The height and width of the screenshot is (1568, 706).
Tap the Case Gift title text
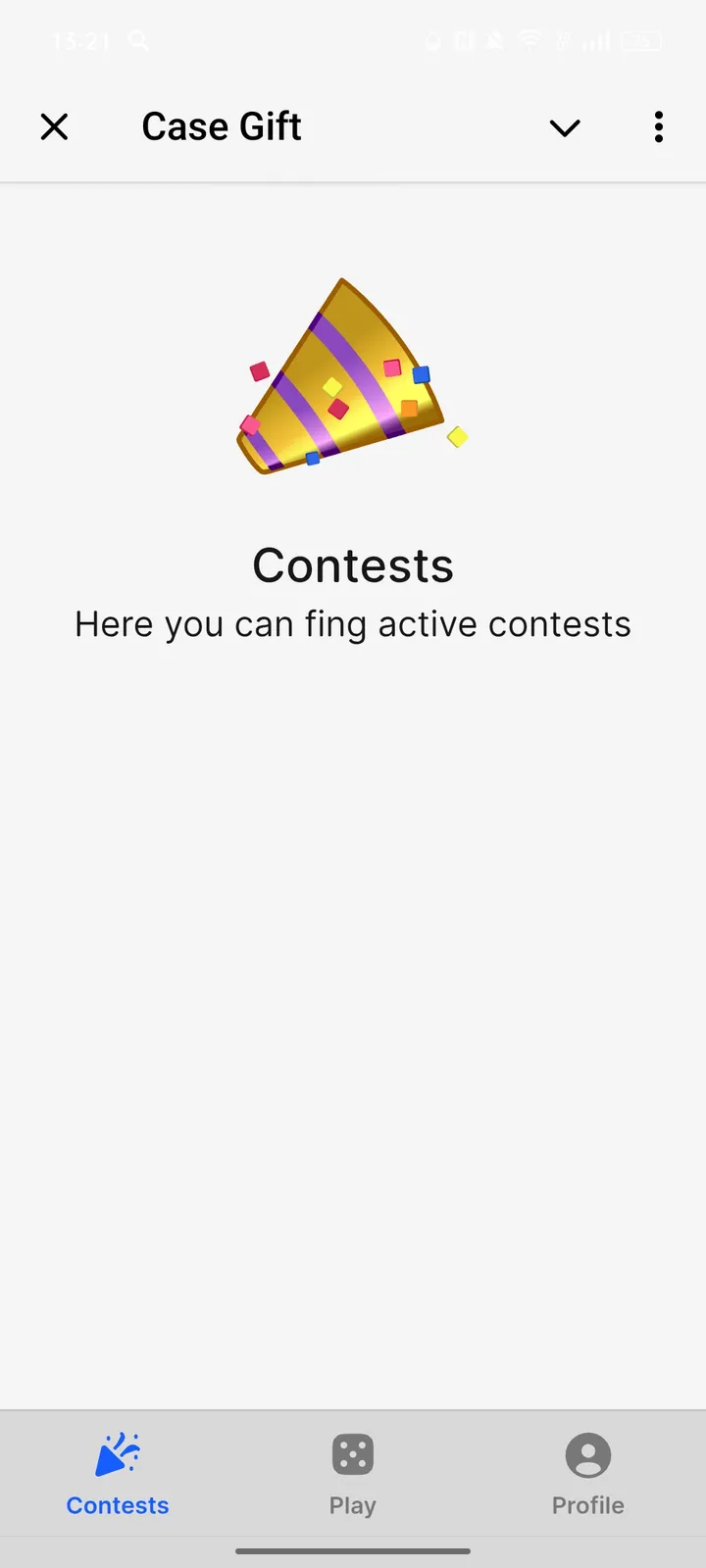click(221, 125)
